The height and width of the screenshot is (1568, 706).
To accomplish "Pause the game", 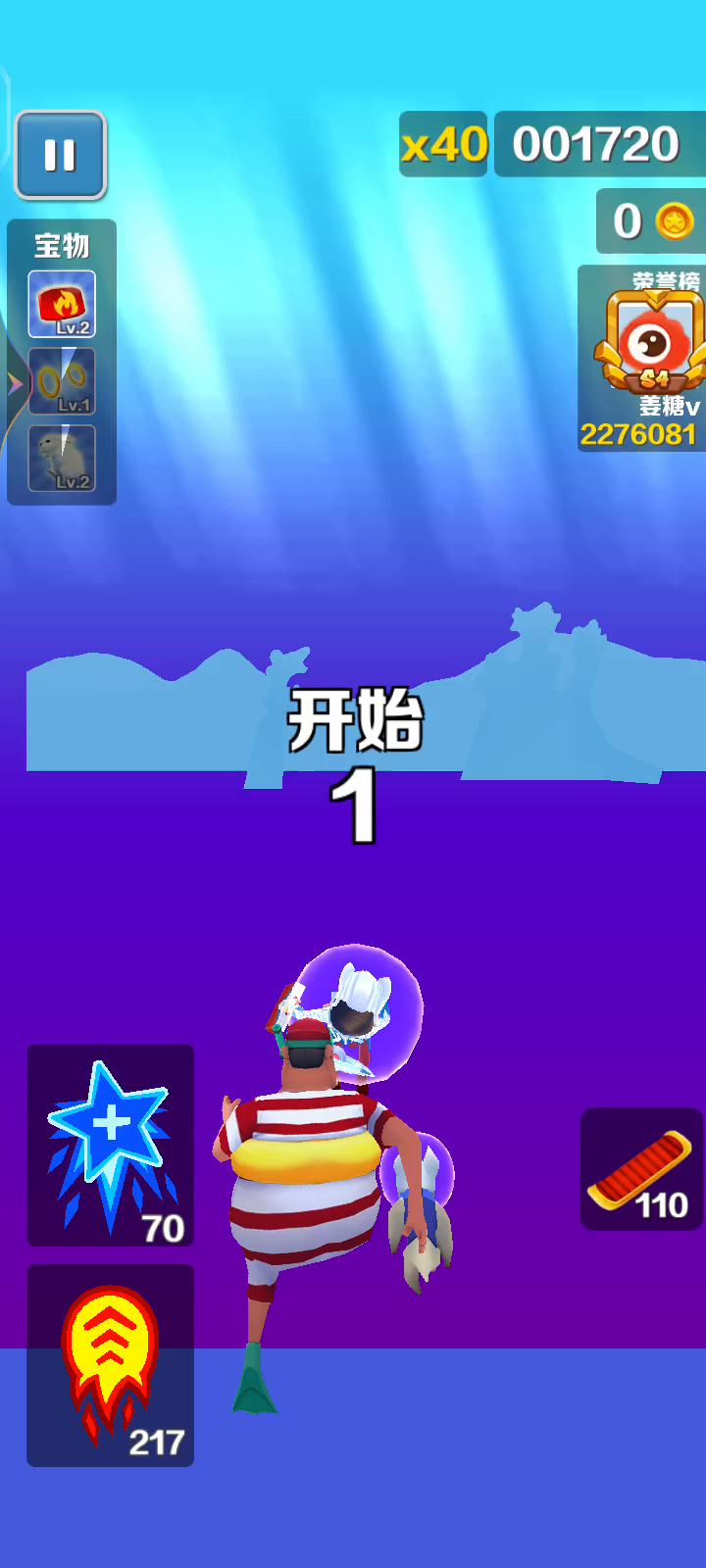I will click(x=60, y=155).
